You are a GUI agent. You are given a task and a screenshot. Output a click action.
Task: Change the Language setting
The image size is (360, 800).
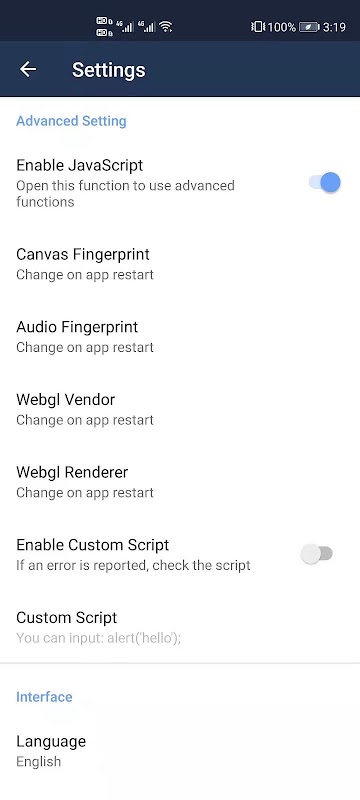point(180,751)
